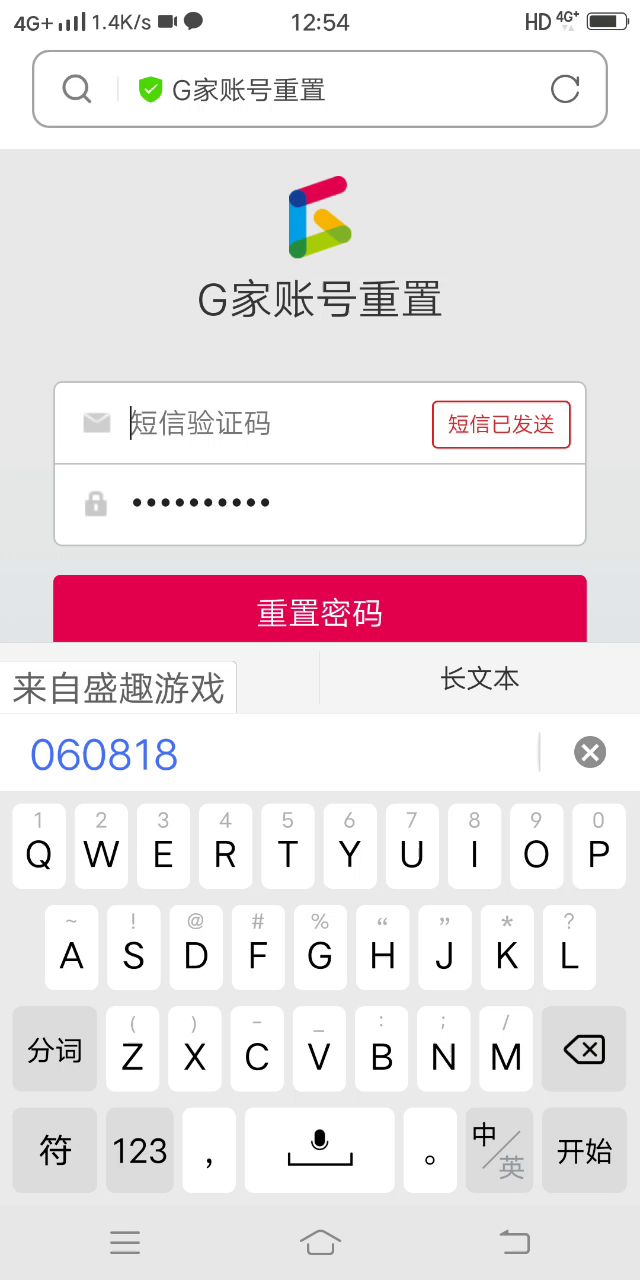Tap the 分词 key
Image resolution: width=640 pixels, height=1280 pixels.
tap(55, 1049)
